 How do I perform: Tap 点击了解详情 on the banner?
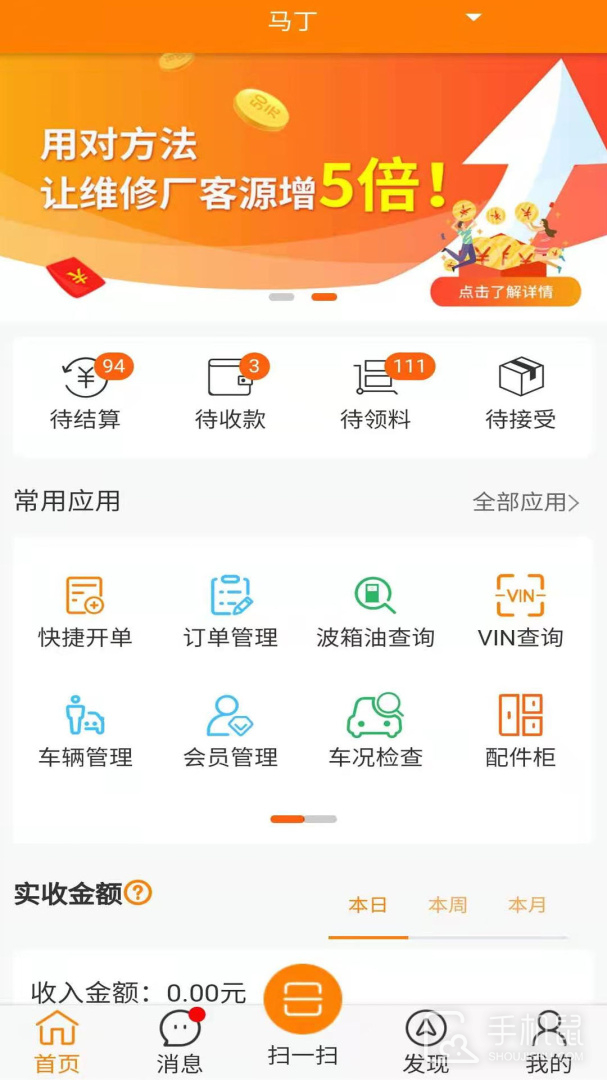(505, 292)
